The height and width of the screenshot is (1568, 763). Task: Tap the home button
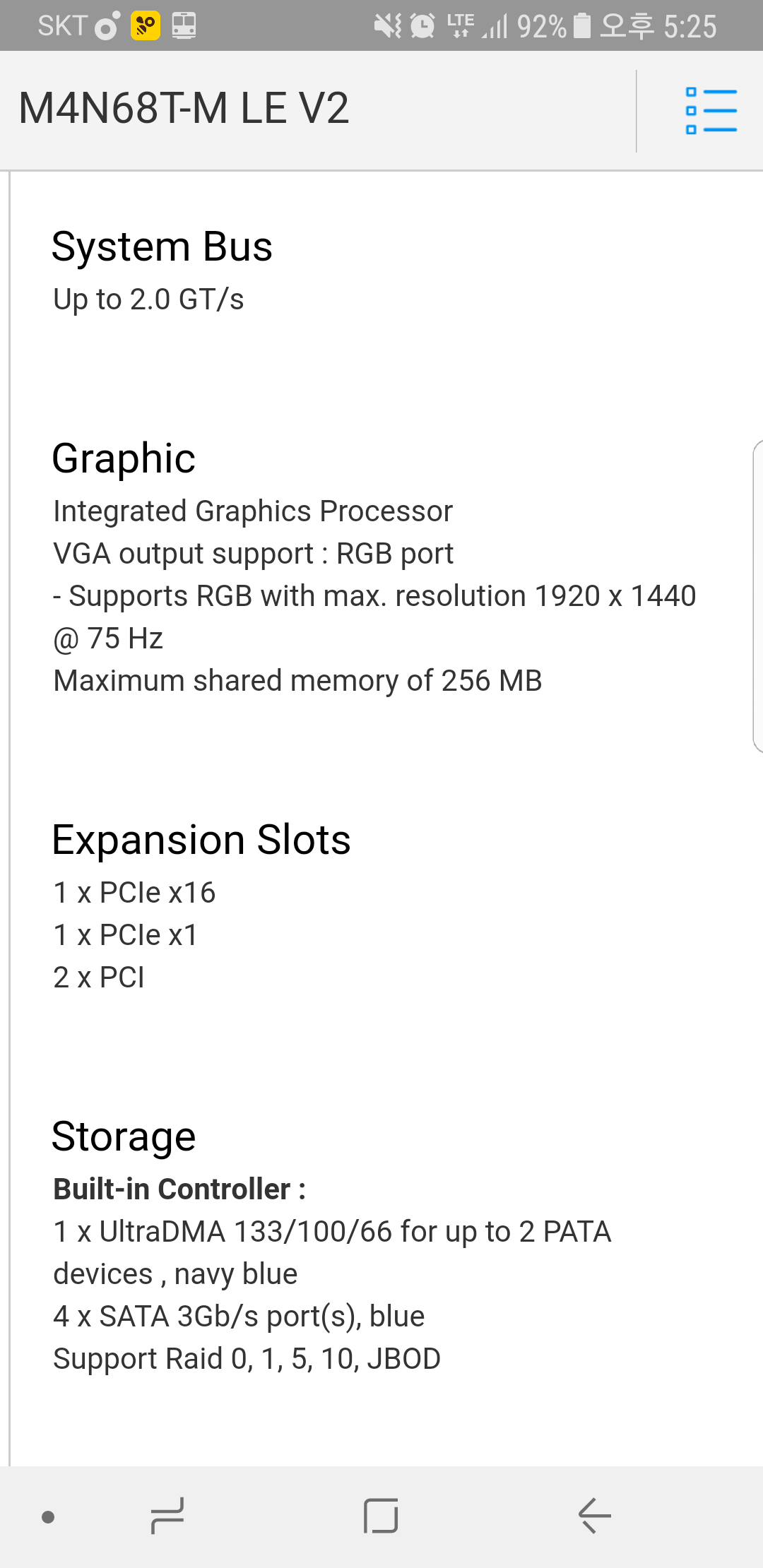point(381,1516)
